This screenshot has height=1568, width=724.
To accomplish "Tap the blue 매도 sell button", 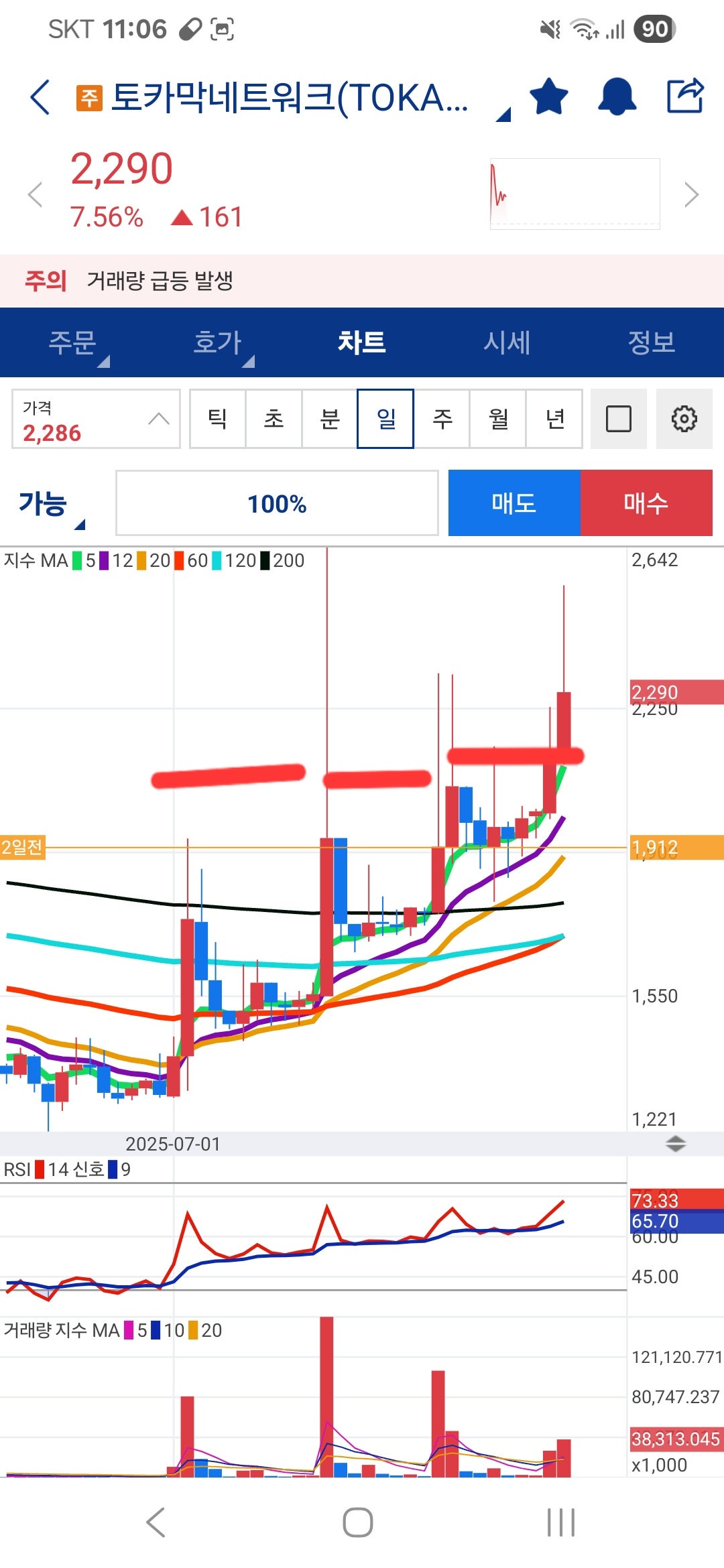I will coord(514,503).
